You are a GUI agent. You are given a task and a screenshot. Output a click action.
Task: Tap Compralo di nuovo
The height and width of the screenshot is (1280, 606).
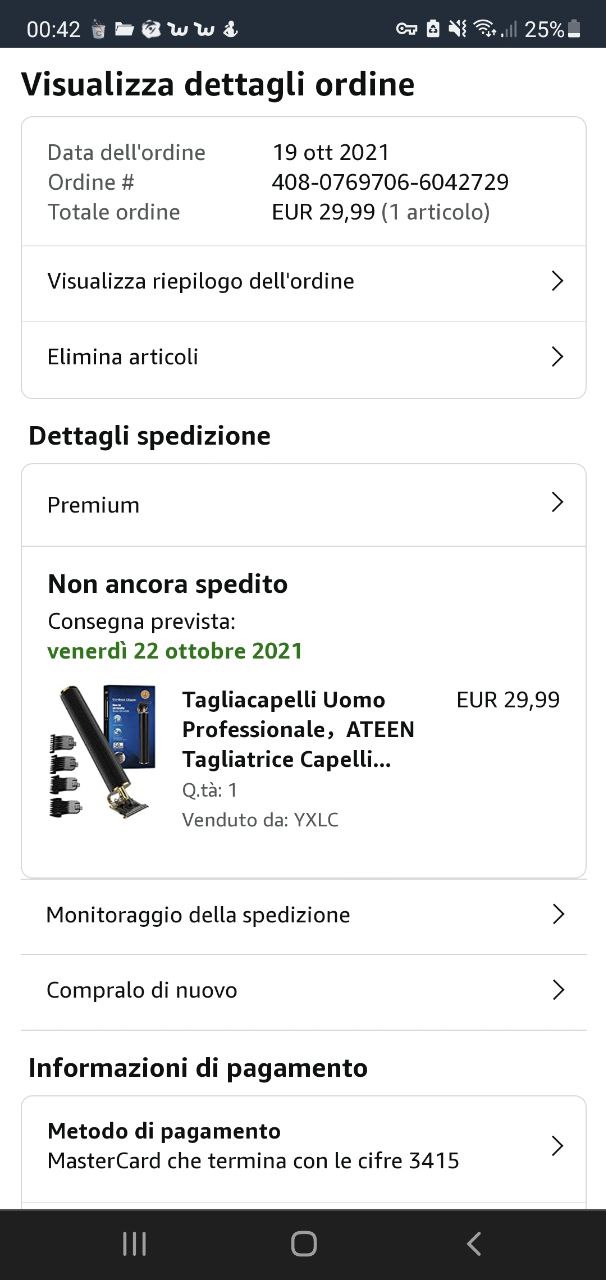coord(303,991)
